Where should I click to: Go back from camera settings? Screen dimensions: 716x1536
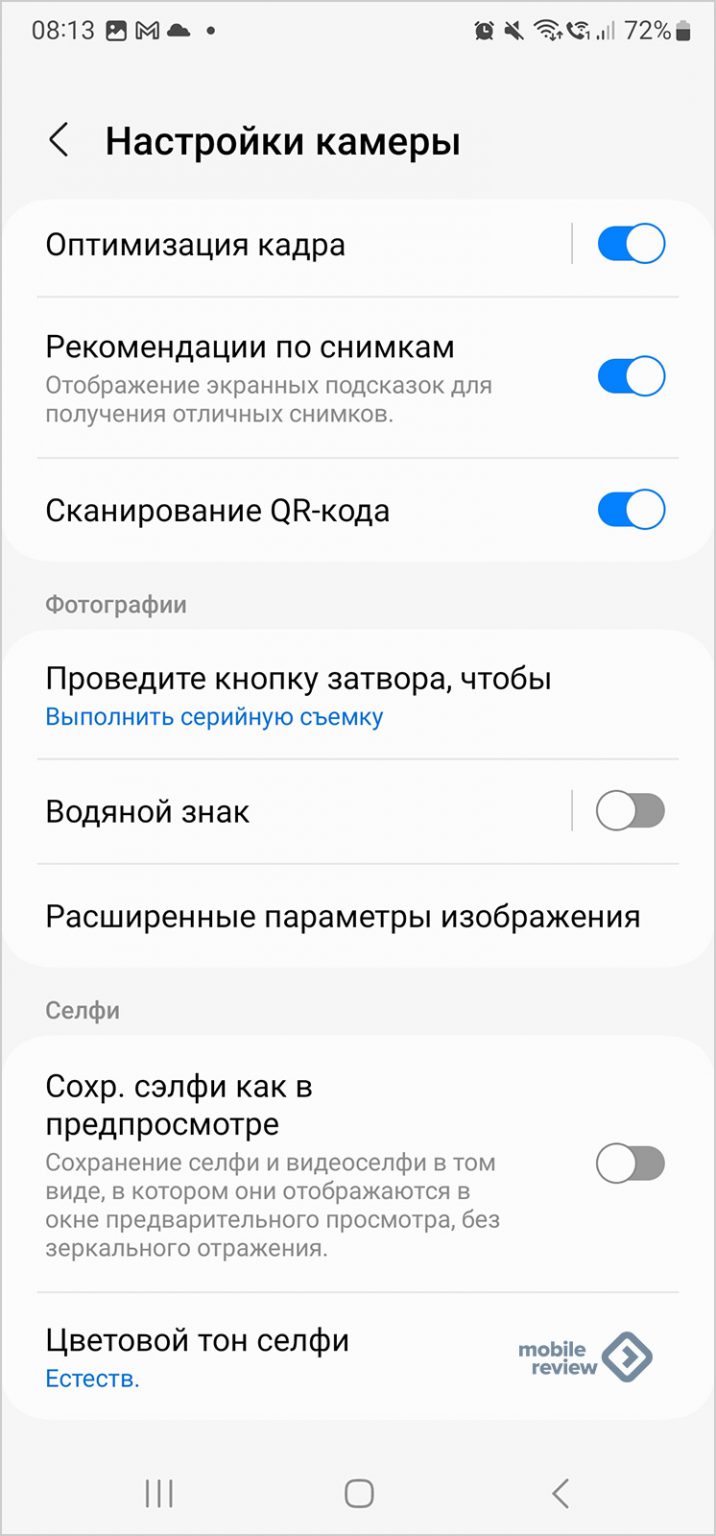59,141
